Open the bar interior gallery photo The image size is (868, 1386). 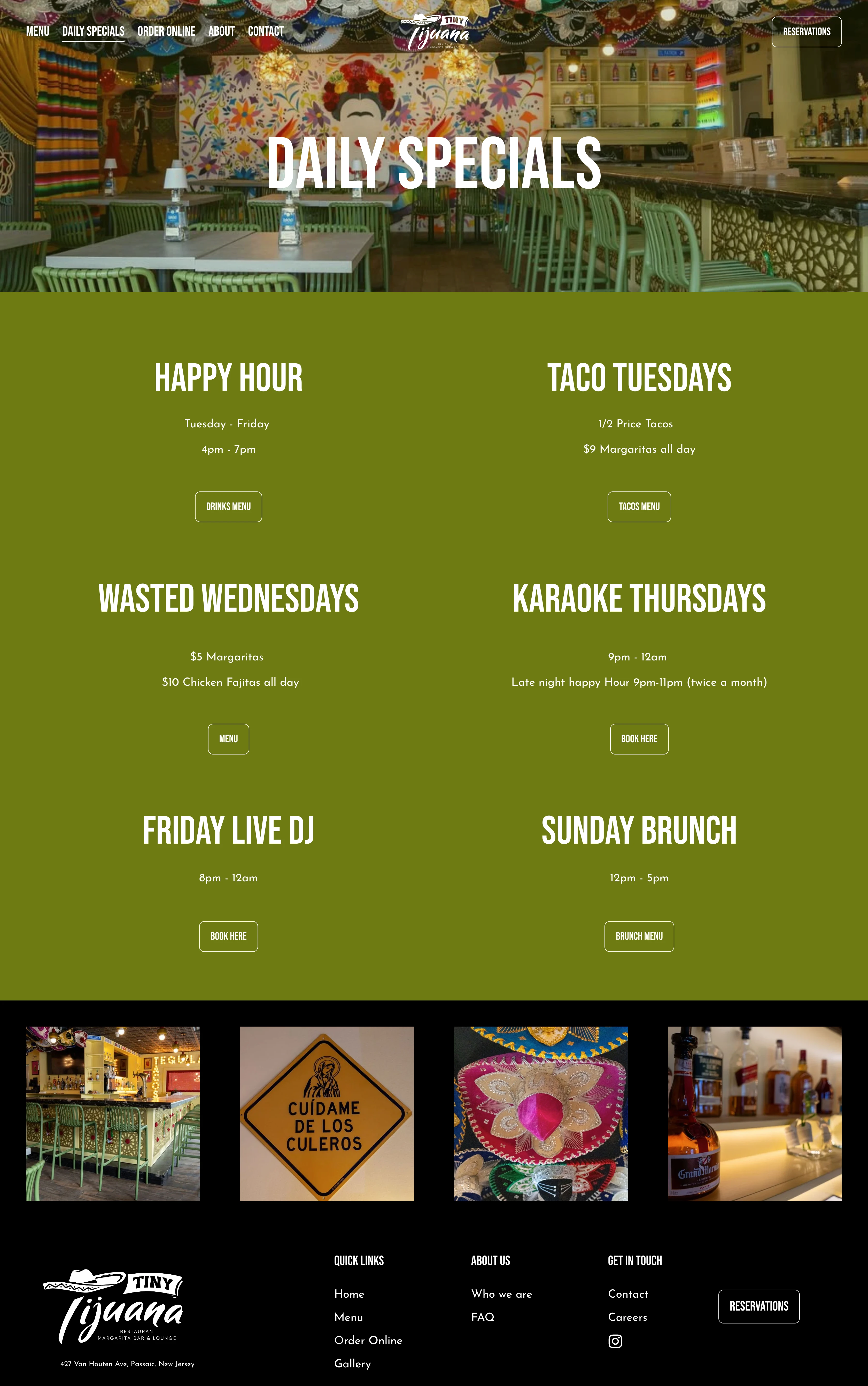113,1113
